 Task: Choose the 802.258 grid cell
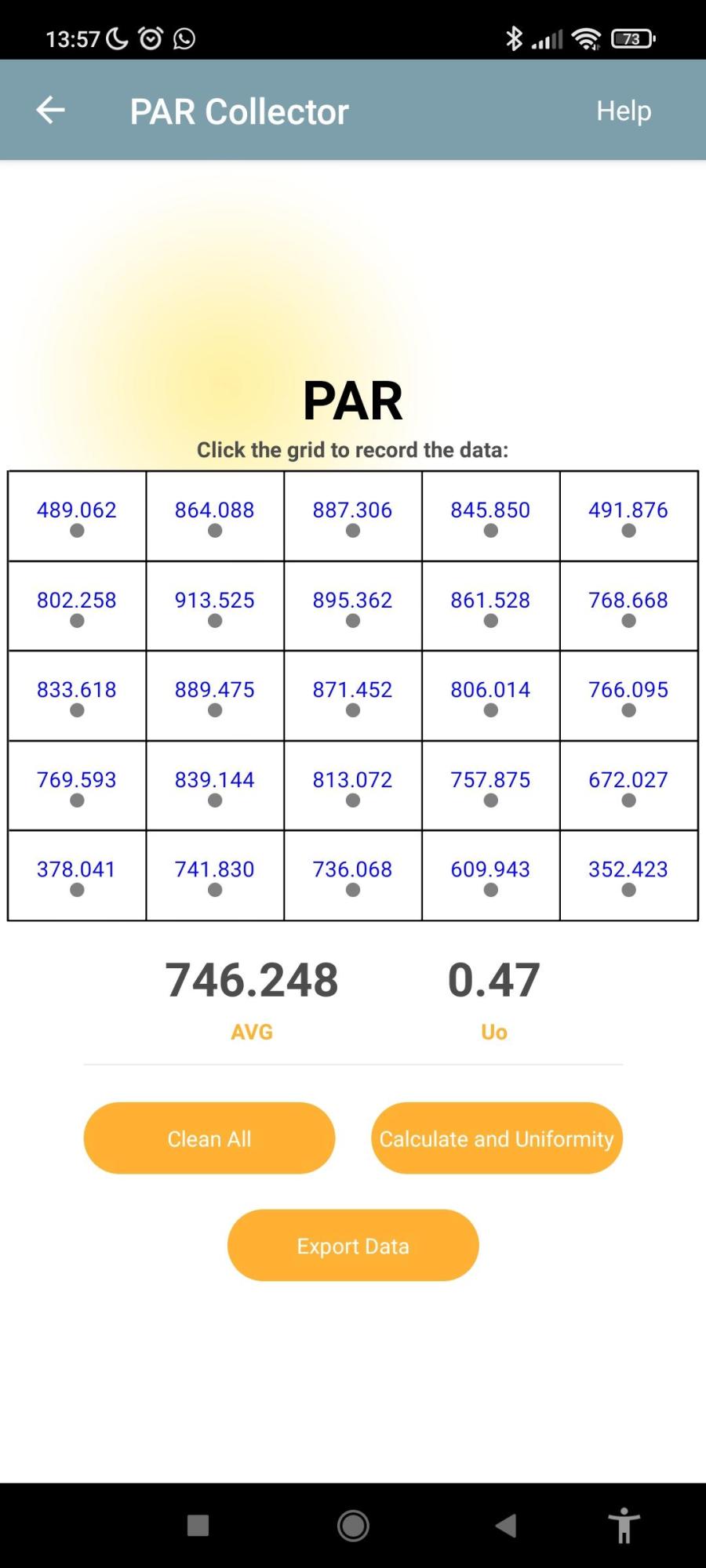click(77, 606)
